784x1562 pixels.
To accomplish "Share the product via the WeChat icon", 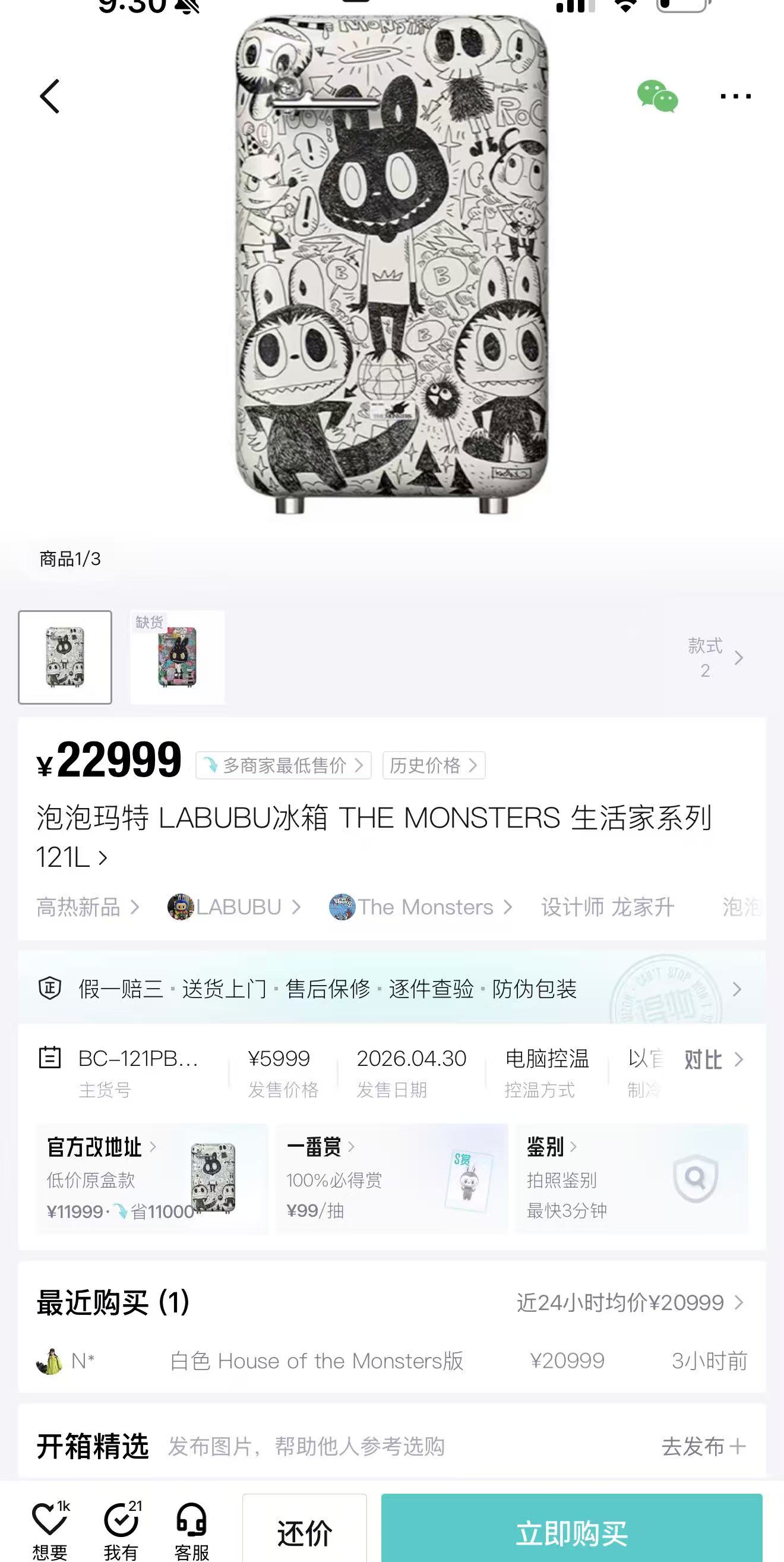I will pos(657,96).
